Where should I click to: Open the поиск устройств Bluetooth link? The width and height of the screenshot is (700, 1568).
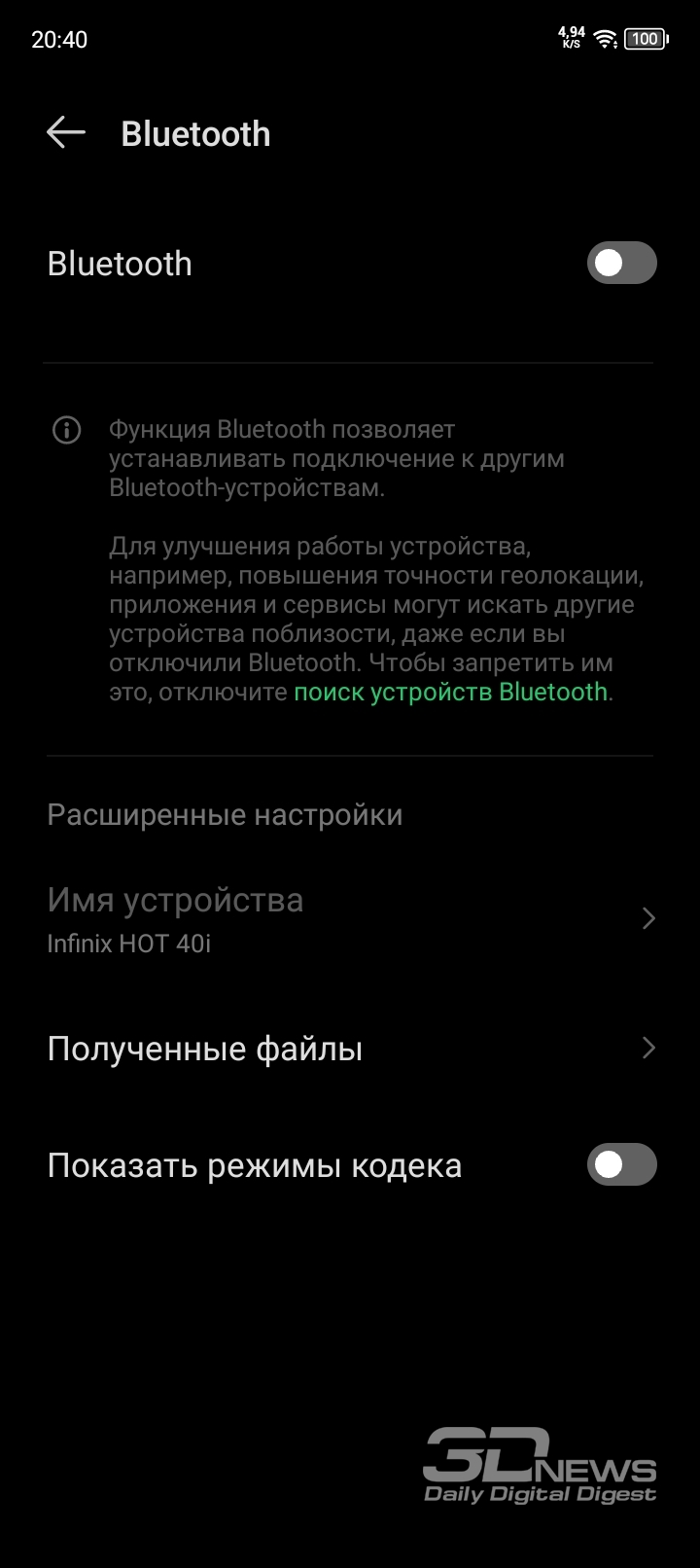coord(450,693)
